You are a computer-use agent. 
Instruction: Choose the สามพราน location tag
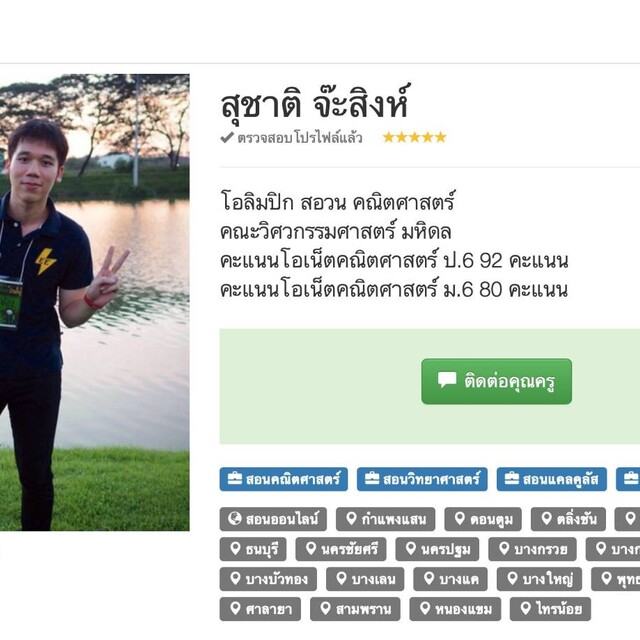(355, 608)
